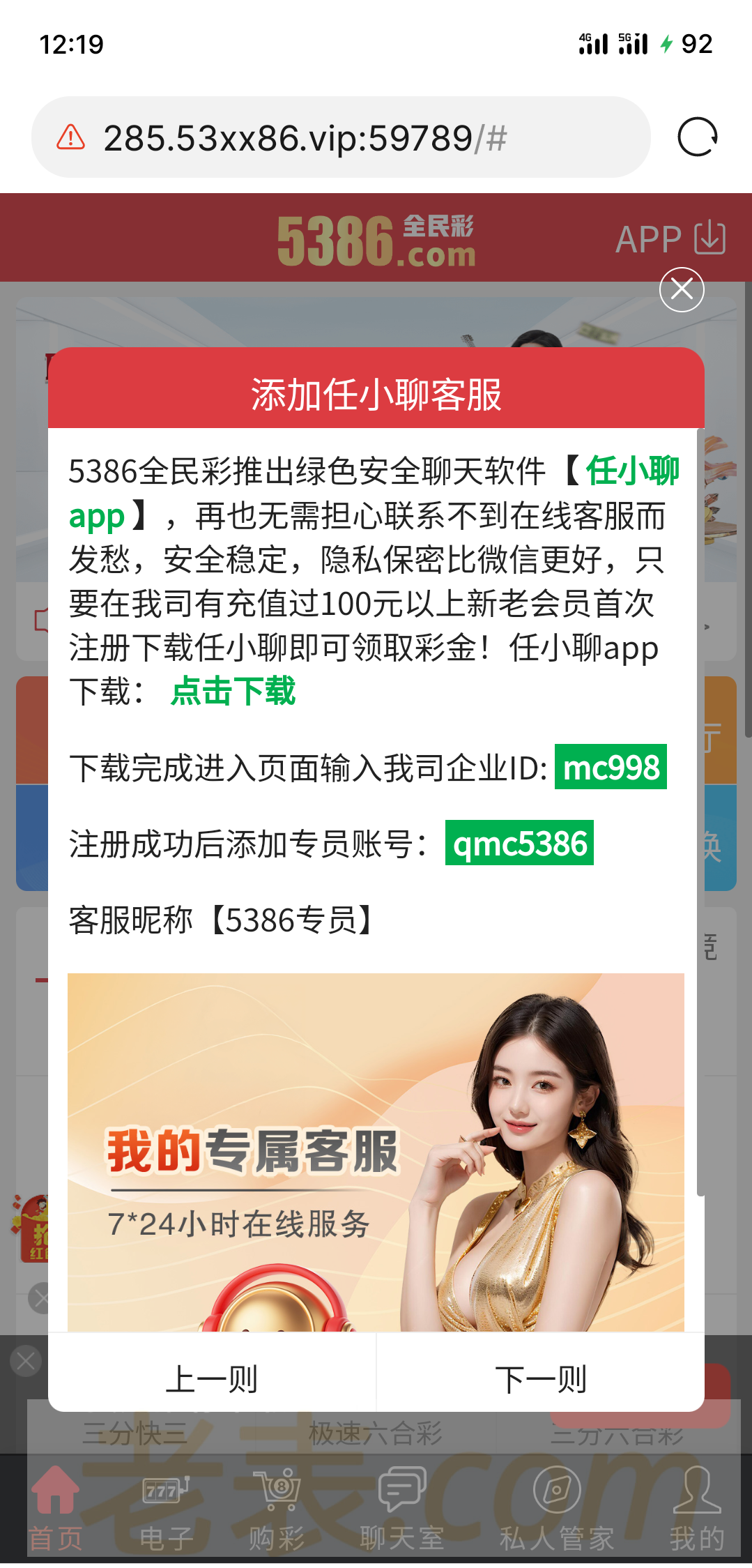Go to the previous notice 上一则
752x1568 pixels.
pos(212,1378)
